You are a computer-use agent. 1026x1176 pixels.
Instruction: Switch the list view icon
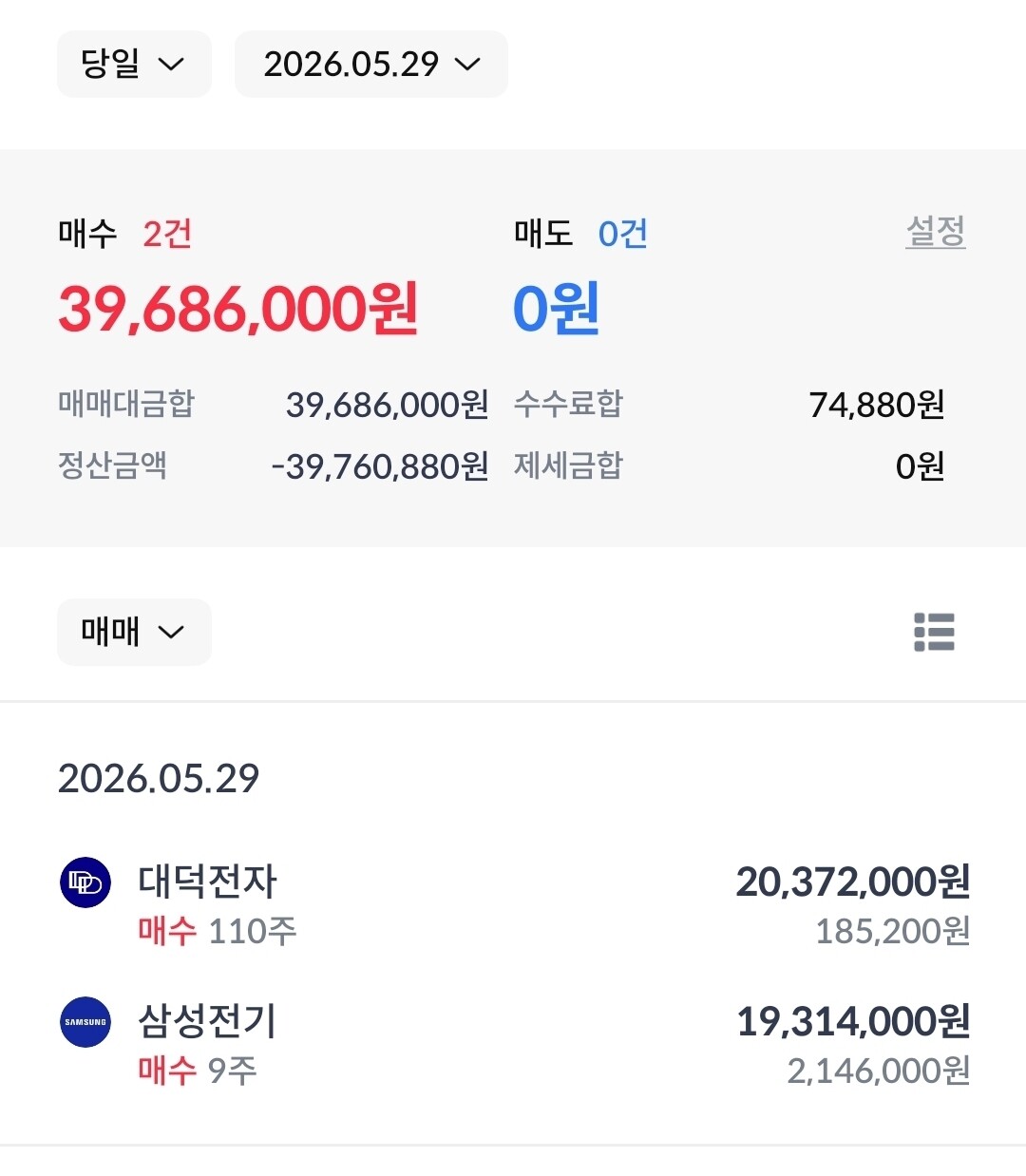click(x=934, y=632)
